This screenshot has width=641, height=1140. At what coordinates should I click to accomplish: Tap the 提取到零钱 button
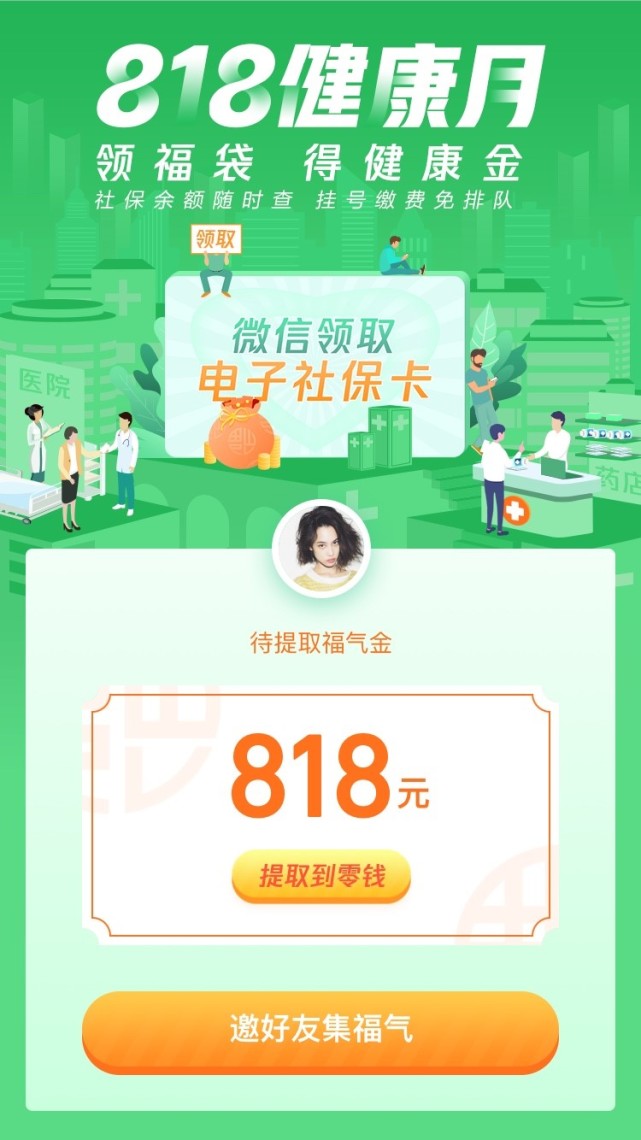point(321,876)
